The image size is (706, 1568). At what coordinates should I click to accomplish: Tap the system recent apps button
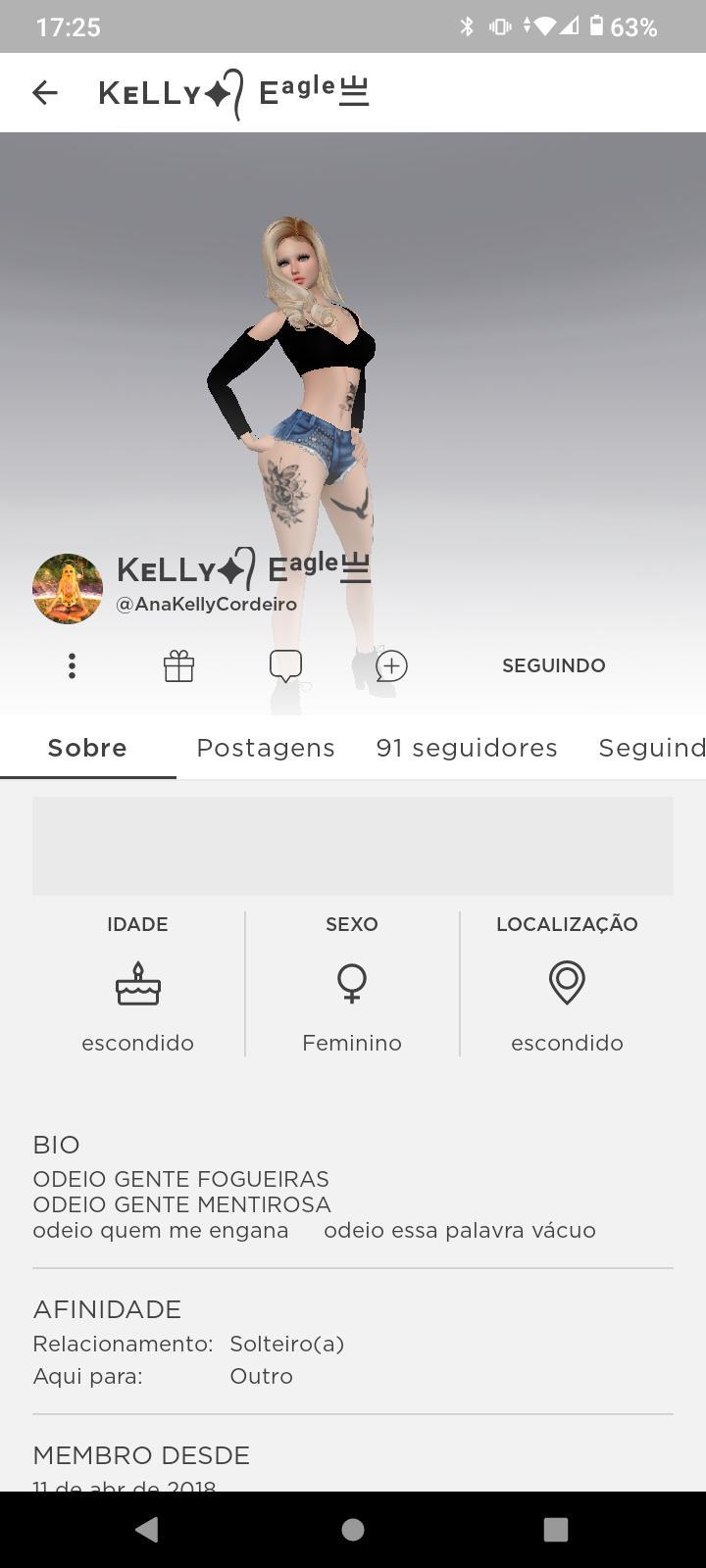(x=556, y=1530)
